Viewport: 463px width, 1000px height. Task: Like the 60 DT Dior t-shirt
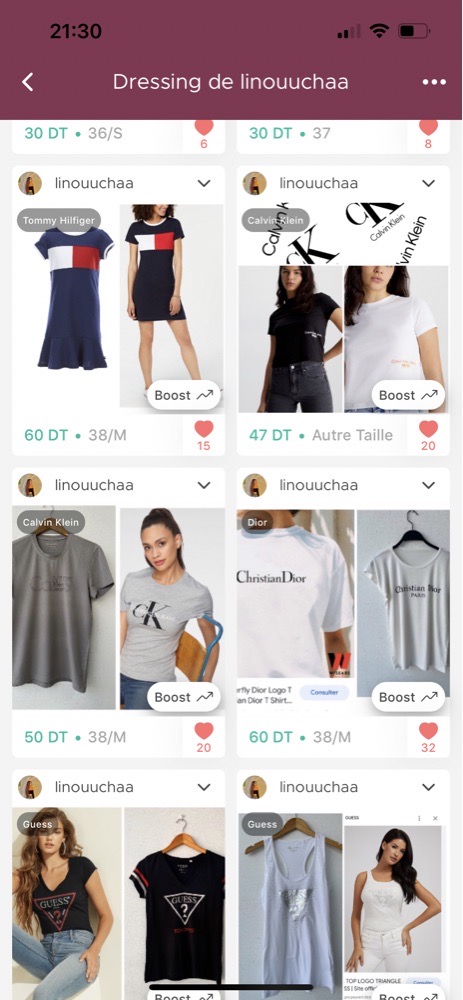[428, 737]
